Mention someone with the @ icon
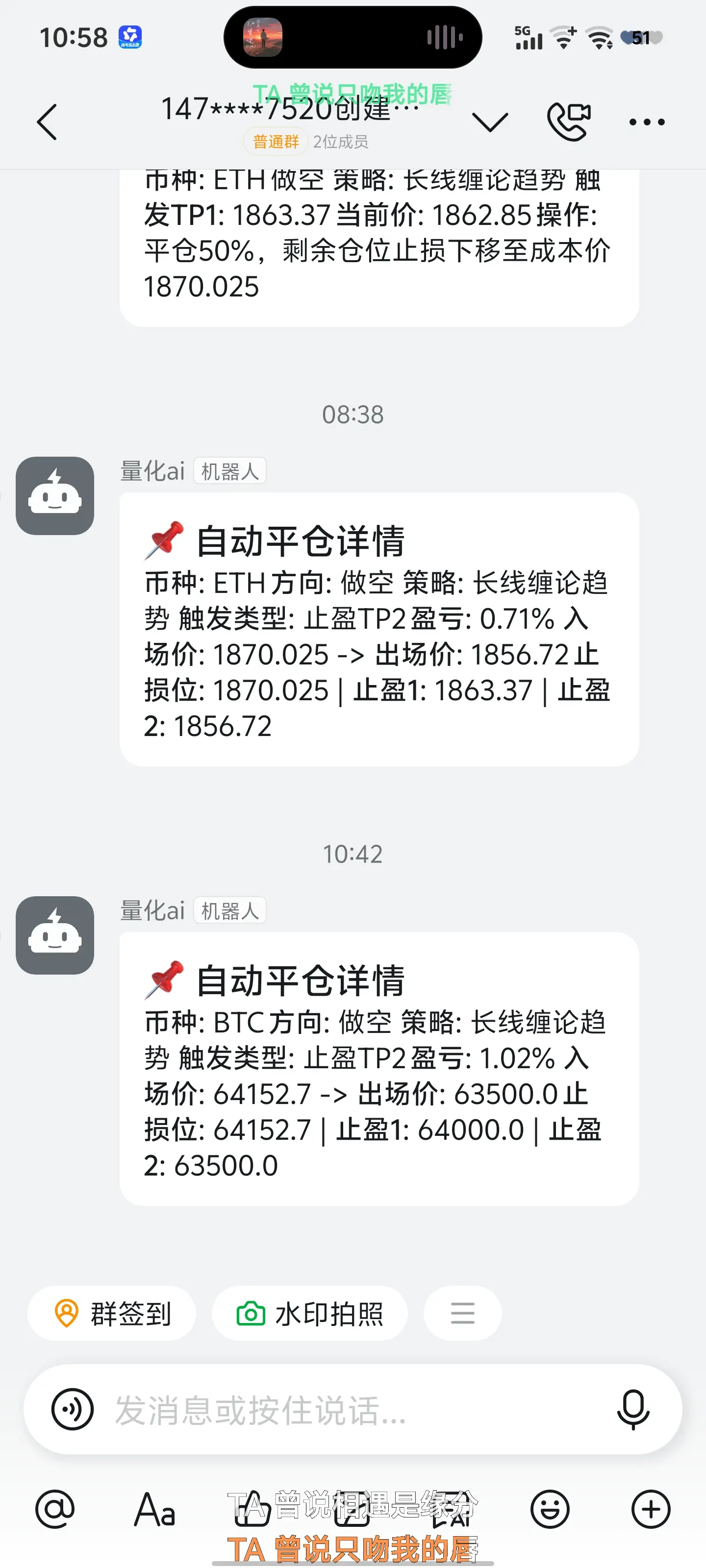Viewport: 706px width, 1568px height. [x=55, y=1509]
